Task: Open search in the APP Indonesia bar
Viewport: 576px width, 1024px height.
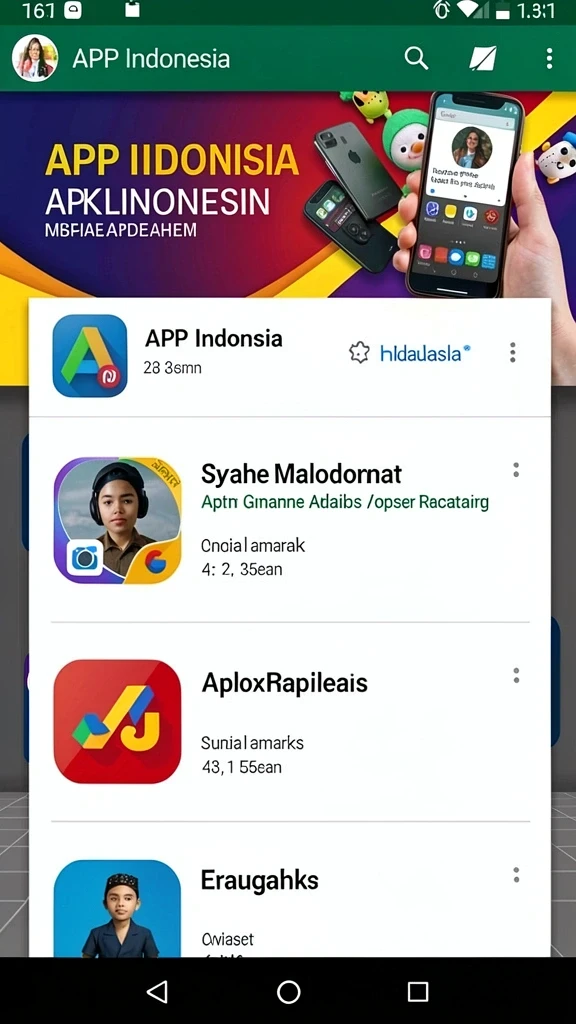Action: 416,59
